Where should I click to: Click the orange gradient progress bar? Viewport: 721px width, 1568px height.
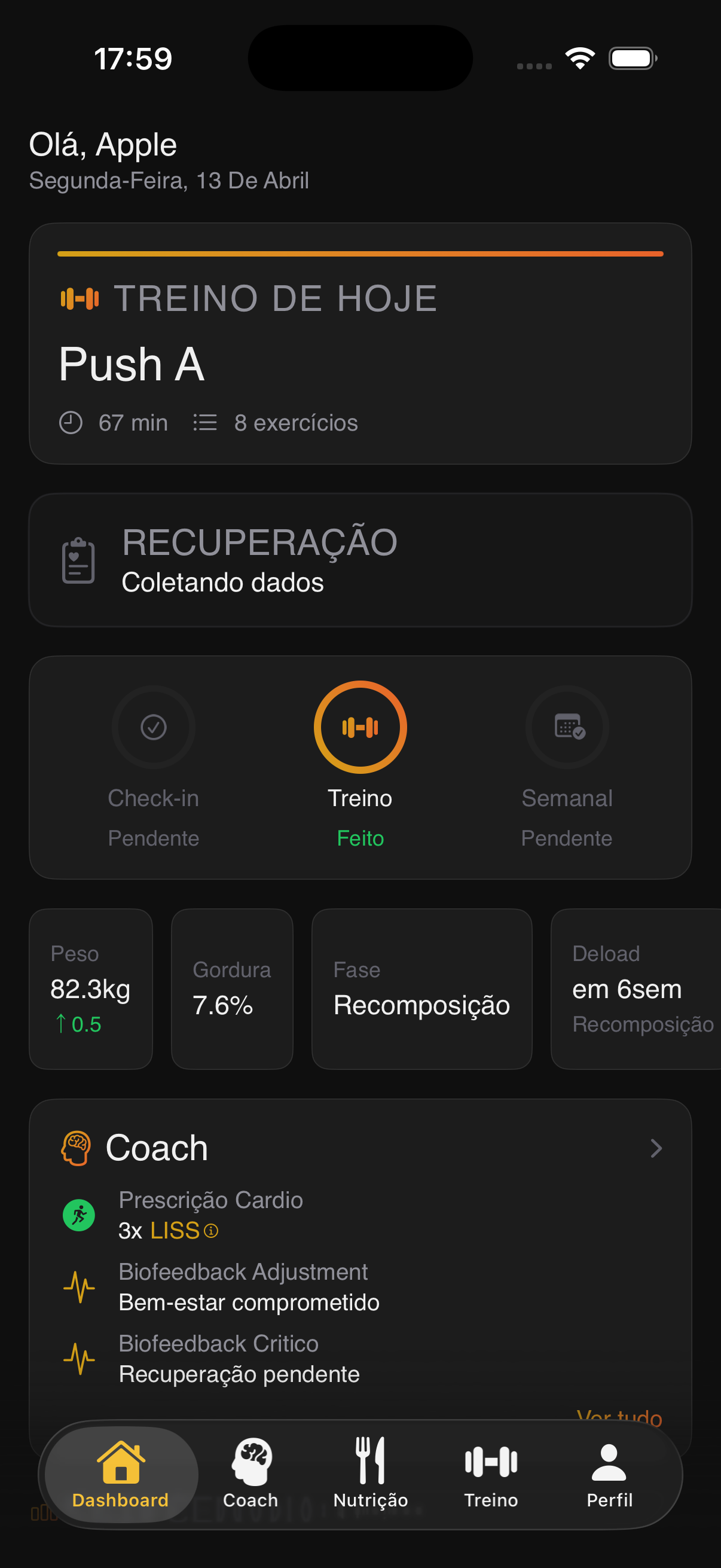click(x=360, y=253)
